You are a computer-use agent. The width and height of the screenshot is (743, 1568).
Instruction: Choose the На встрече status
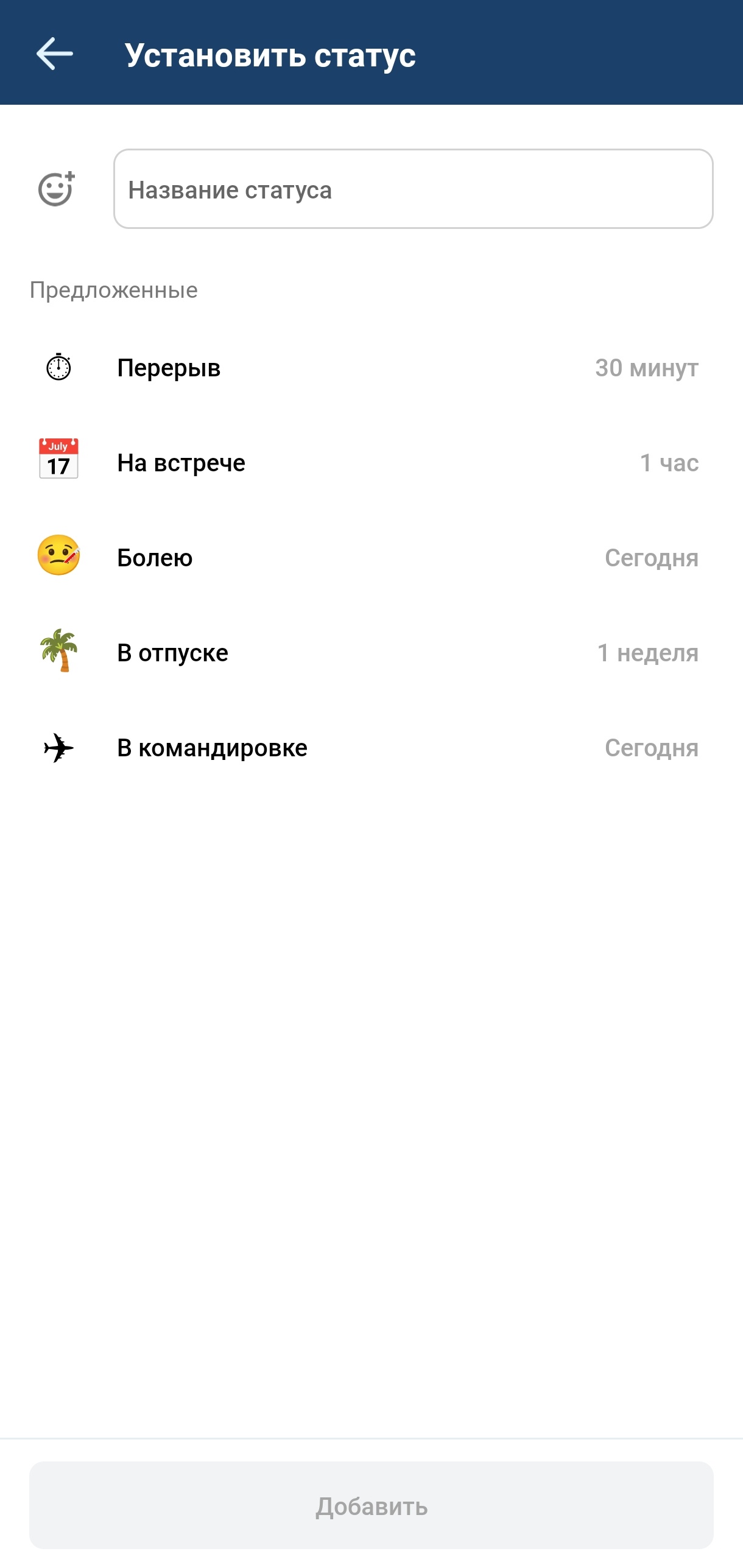(x=371, y=463)
